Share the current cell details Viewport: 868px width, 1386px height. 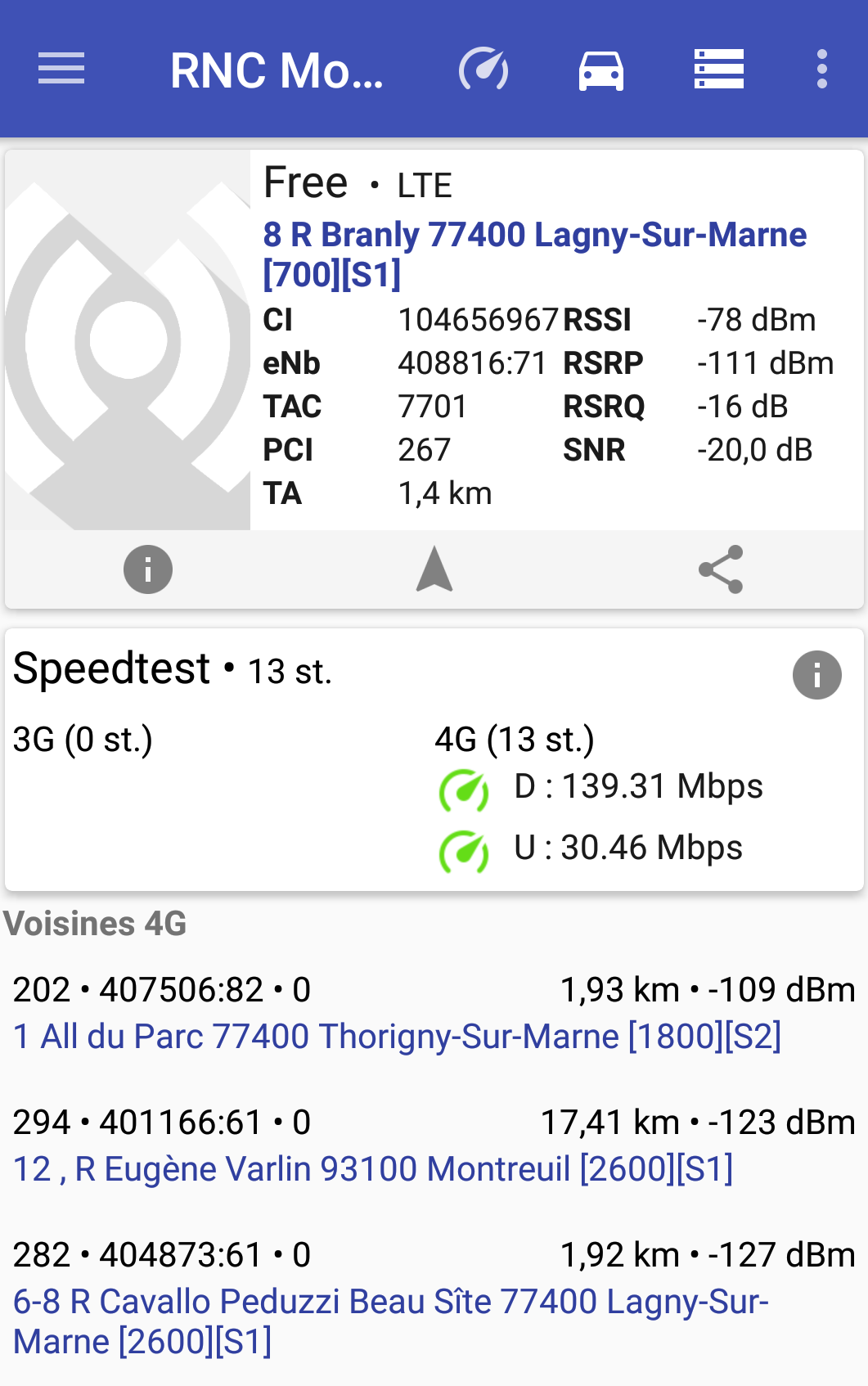[x=721, y=569]
